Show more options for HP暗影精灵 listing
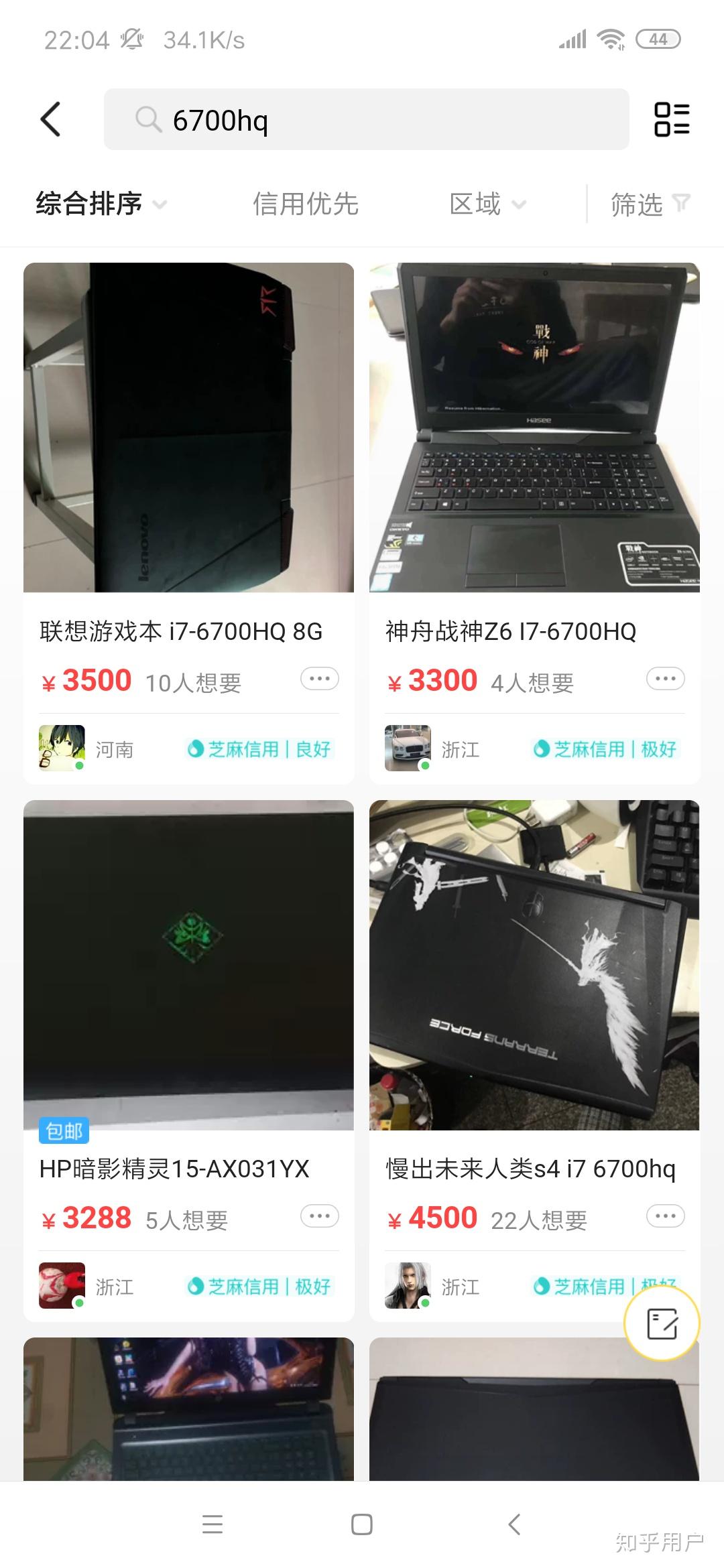Screen dimensions: 724x1568 coord(320,1216)
